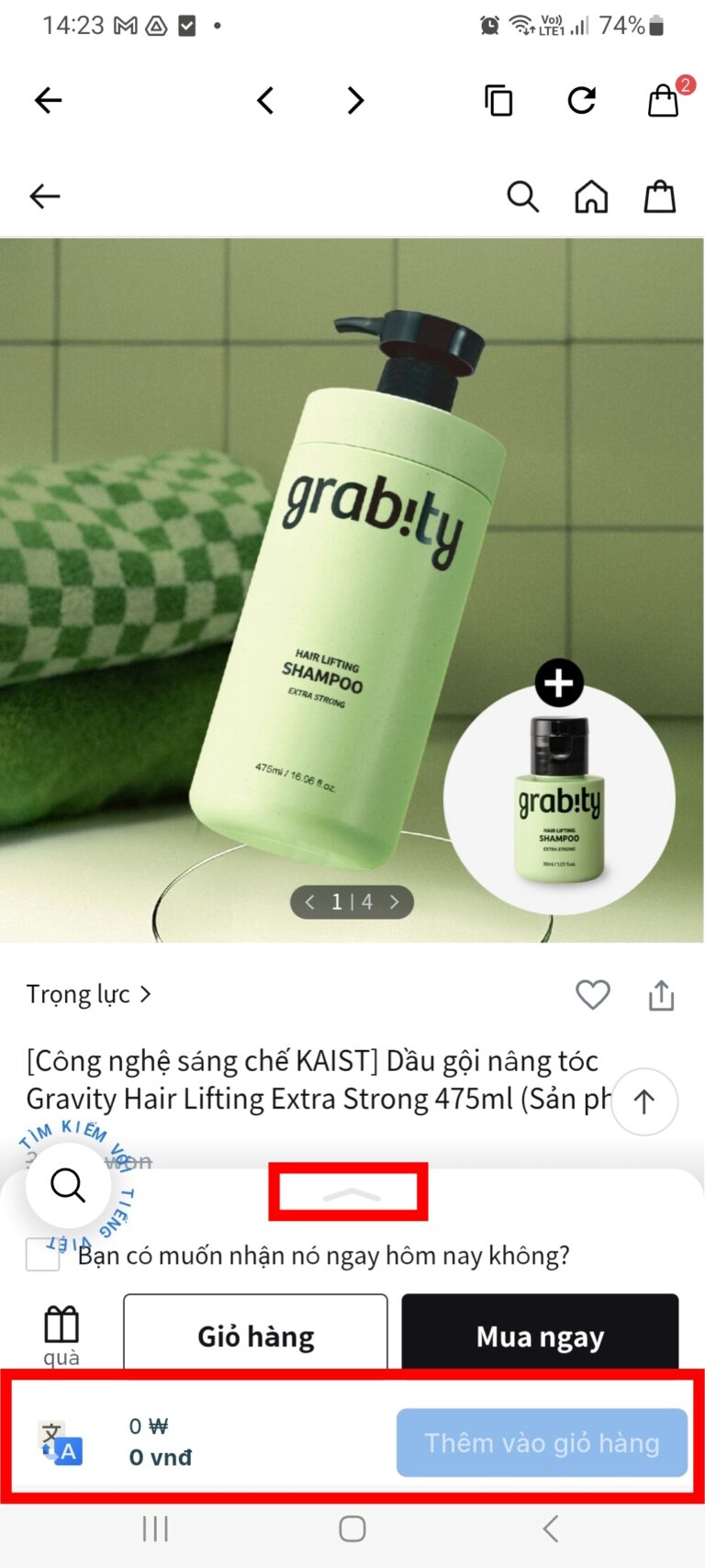Jump back to the top of the page
Image resolution: width=705 pixels, height=1568 pixels.
click(x=644, y=1101)
